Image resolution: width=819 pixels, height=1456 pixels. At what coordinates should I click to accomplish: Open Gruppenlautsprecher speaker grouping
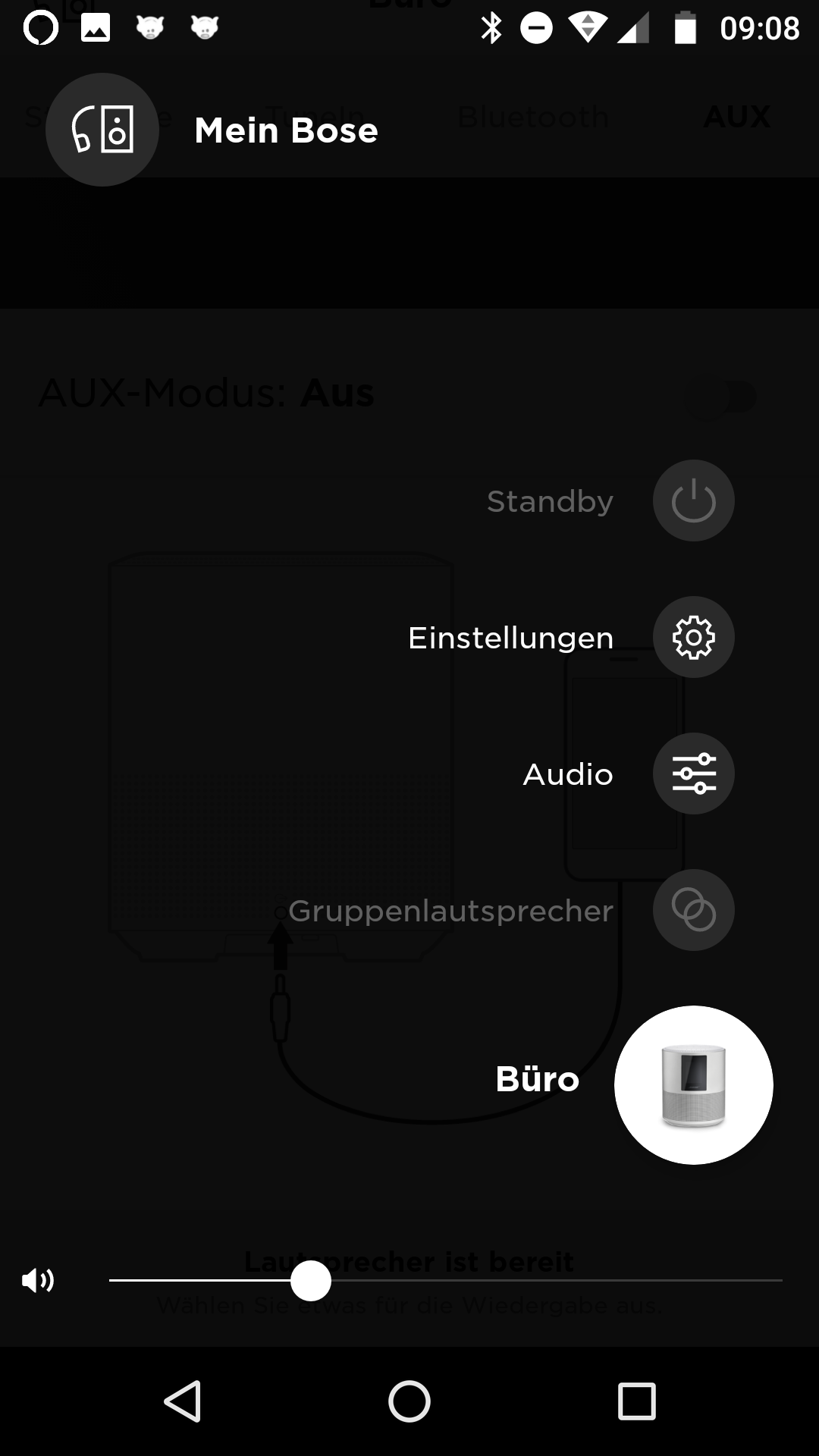click(693, 910)
